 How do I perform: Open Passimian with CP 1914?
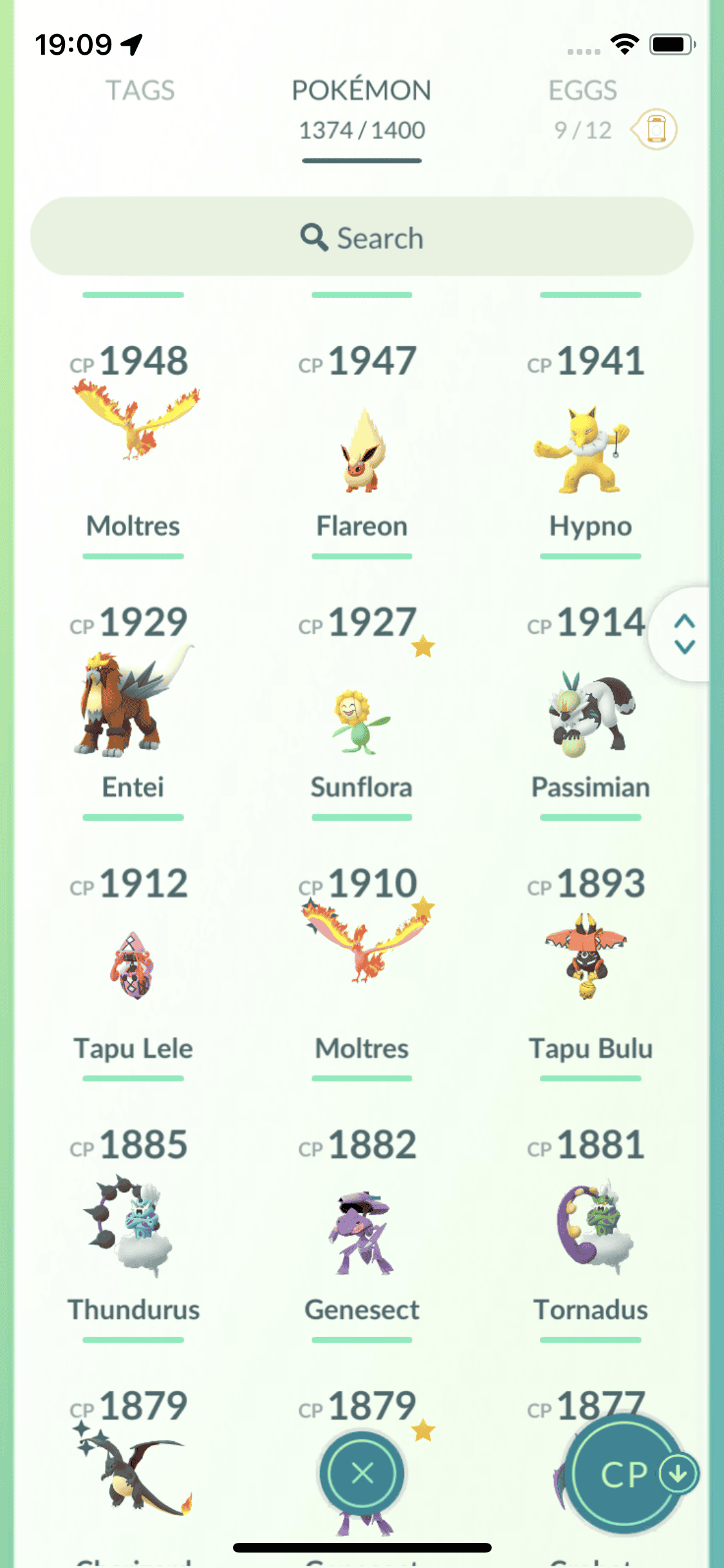589,714
